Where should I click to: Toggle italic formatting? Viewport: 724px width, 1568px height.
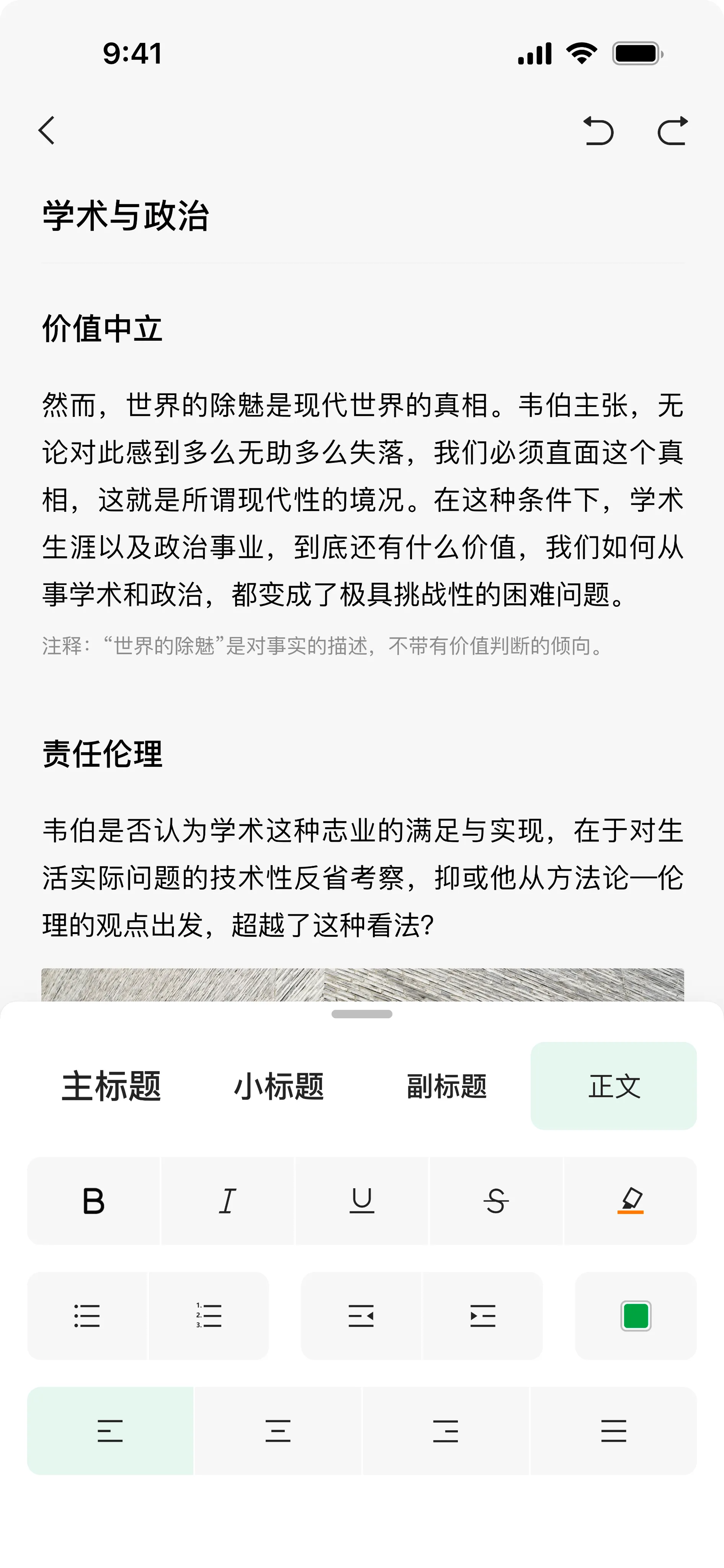(x=228, y=1201)
